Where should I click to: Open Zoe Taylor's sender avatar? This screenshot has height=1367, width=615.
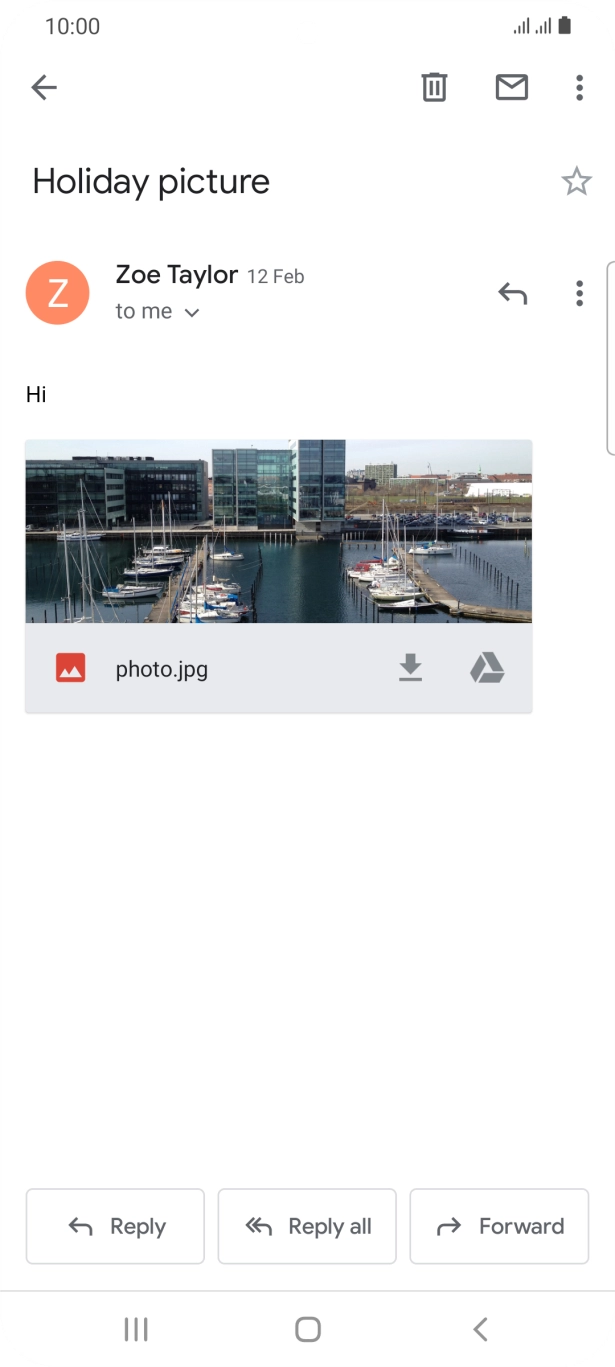tap(58, 292)
